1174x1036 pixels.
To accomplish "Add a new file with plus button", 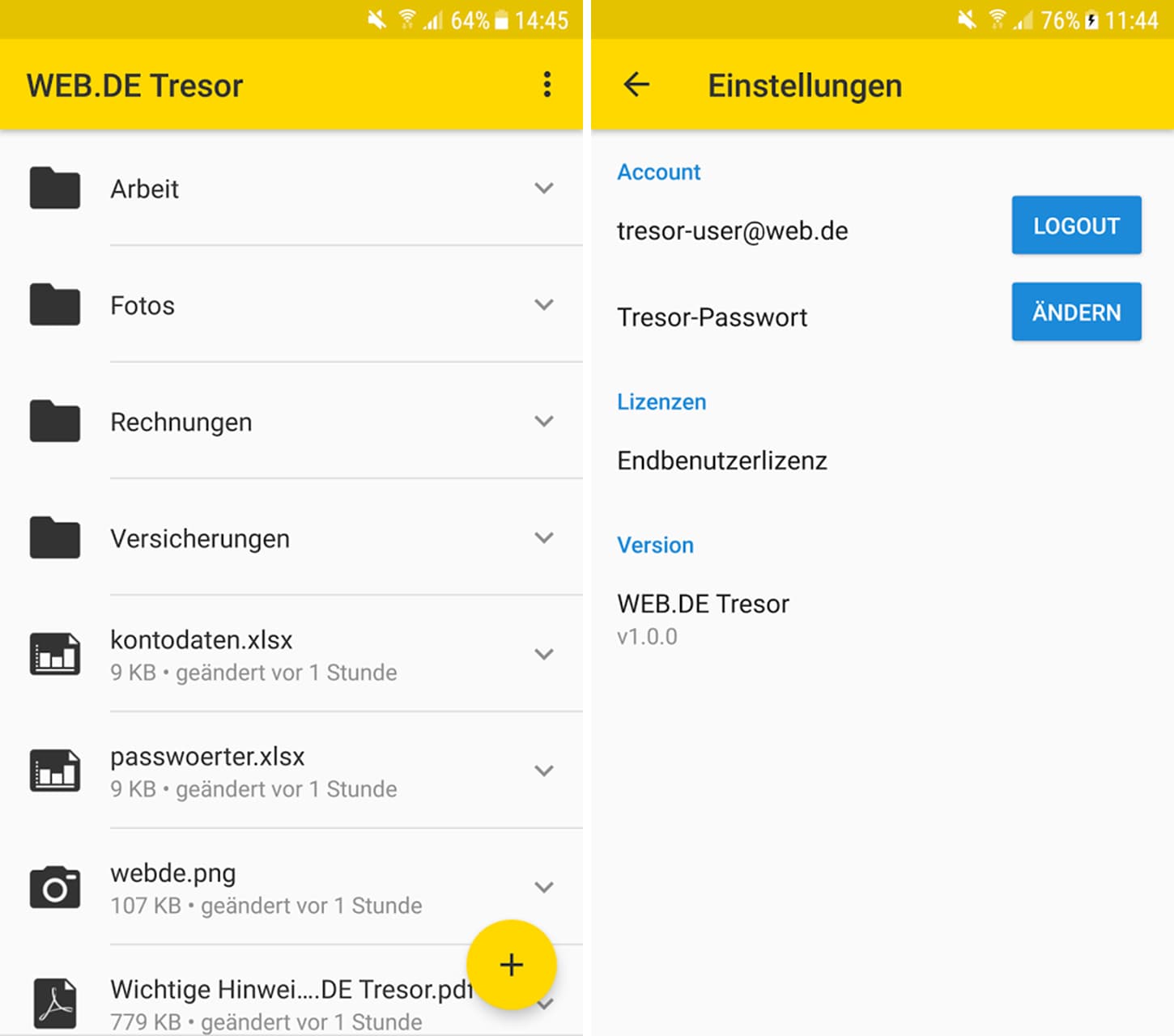I will (x=511, y=964).
